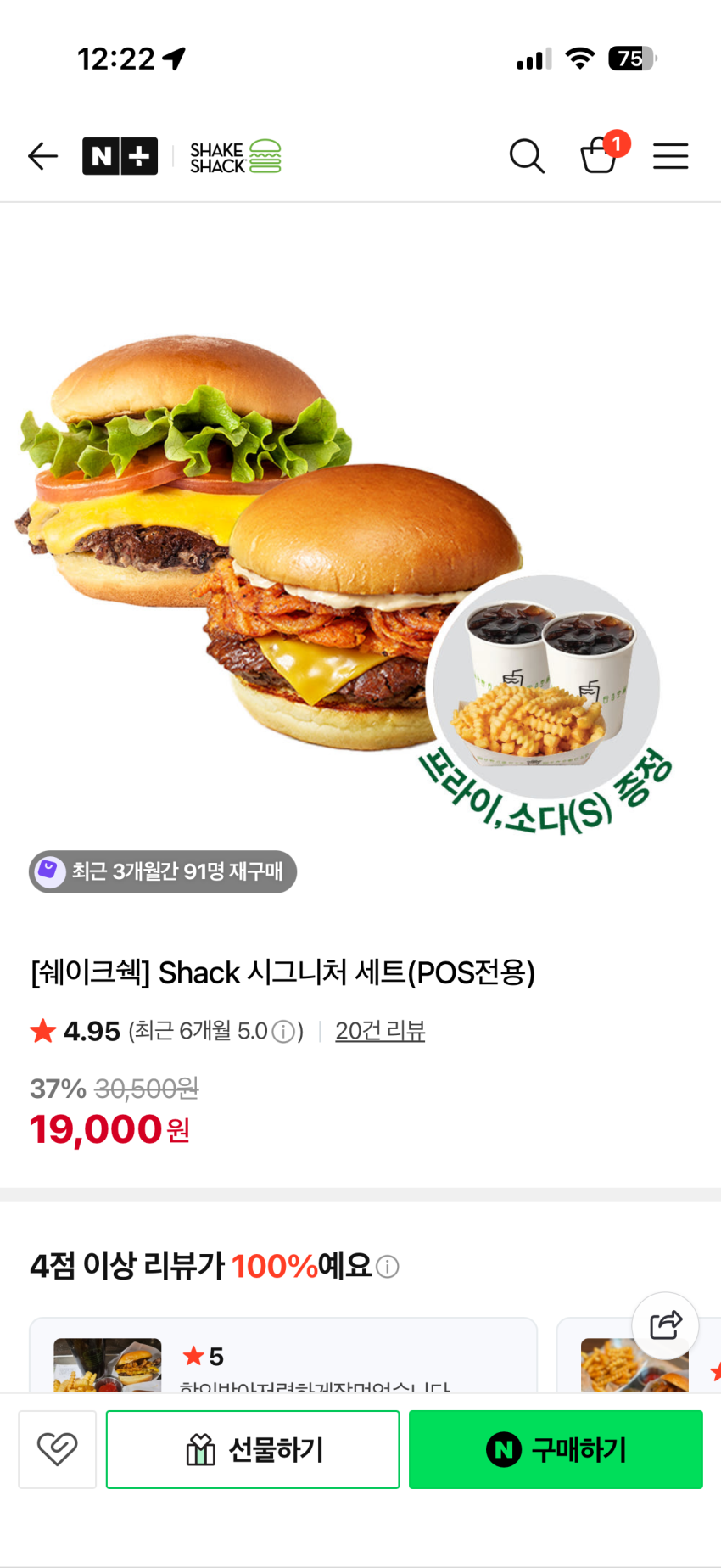The image size is (721, 1568).
Task: Show info about the 100% review stat
Action: pos(388,1267)
